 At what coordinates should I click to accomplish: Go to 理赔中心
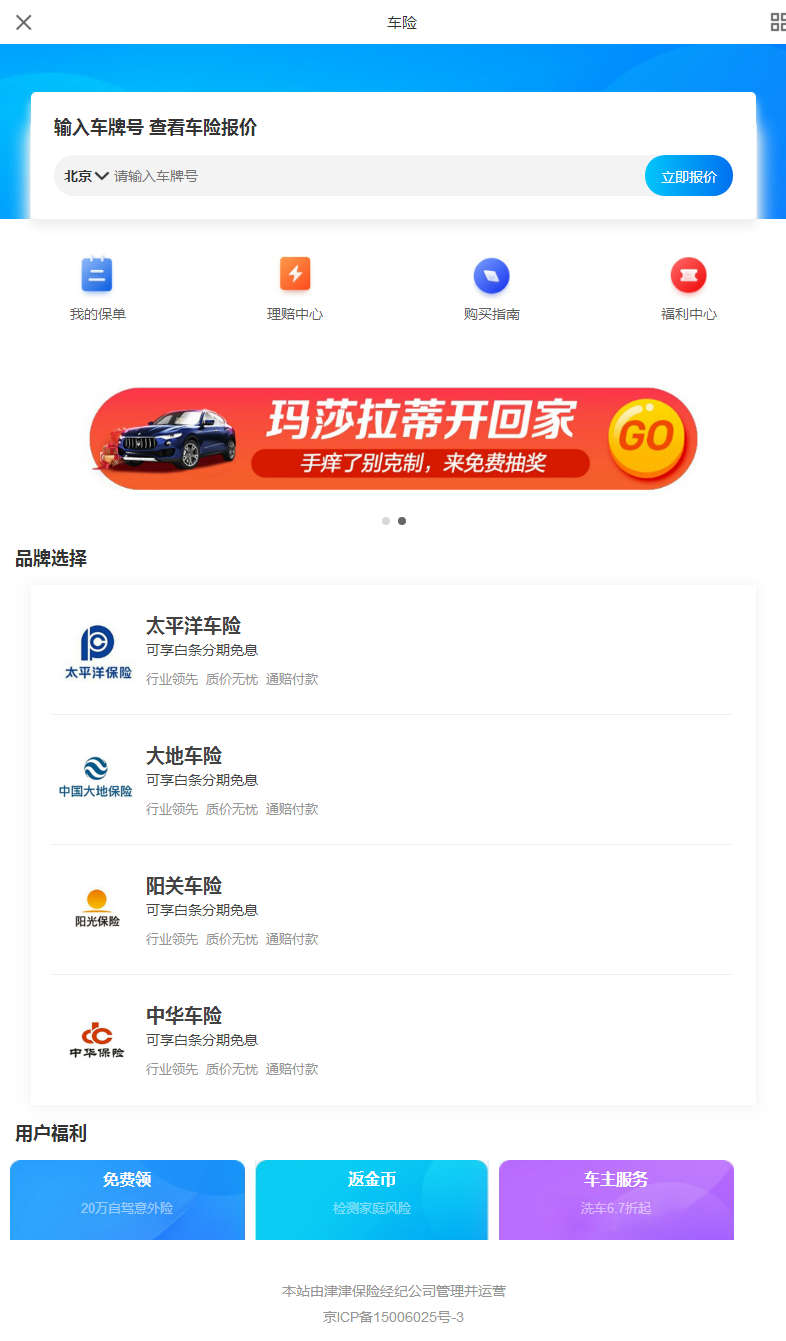pyautogui.click(x=295, y=287)
